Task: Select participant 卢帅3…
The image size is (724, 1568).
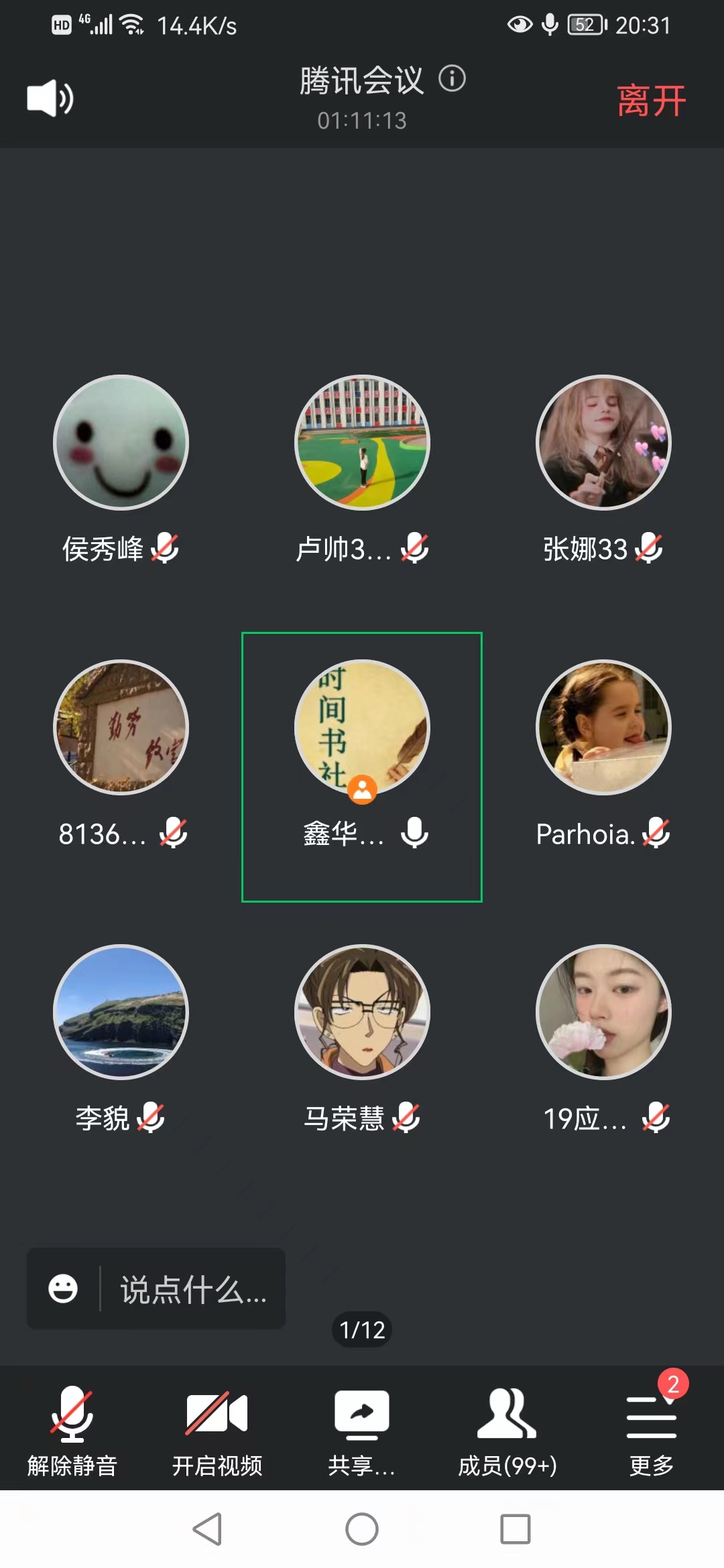Action: 362,443
